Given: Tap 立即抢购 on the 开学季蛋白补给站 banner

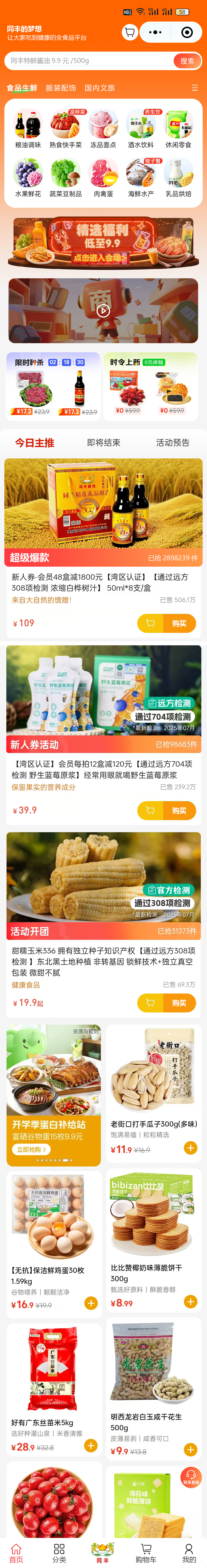Looking at the screenshot, I should click(x=31, y=1149).
